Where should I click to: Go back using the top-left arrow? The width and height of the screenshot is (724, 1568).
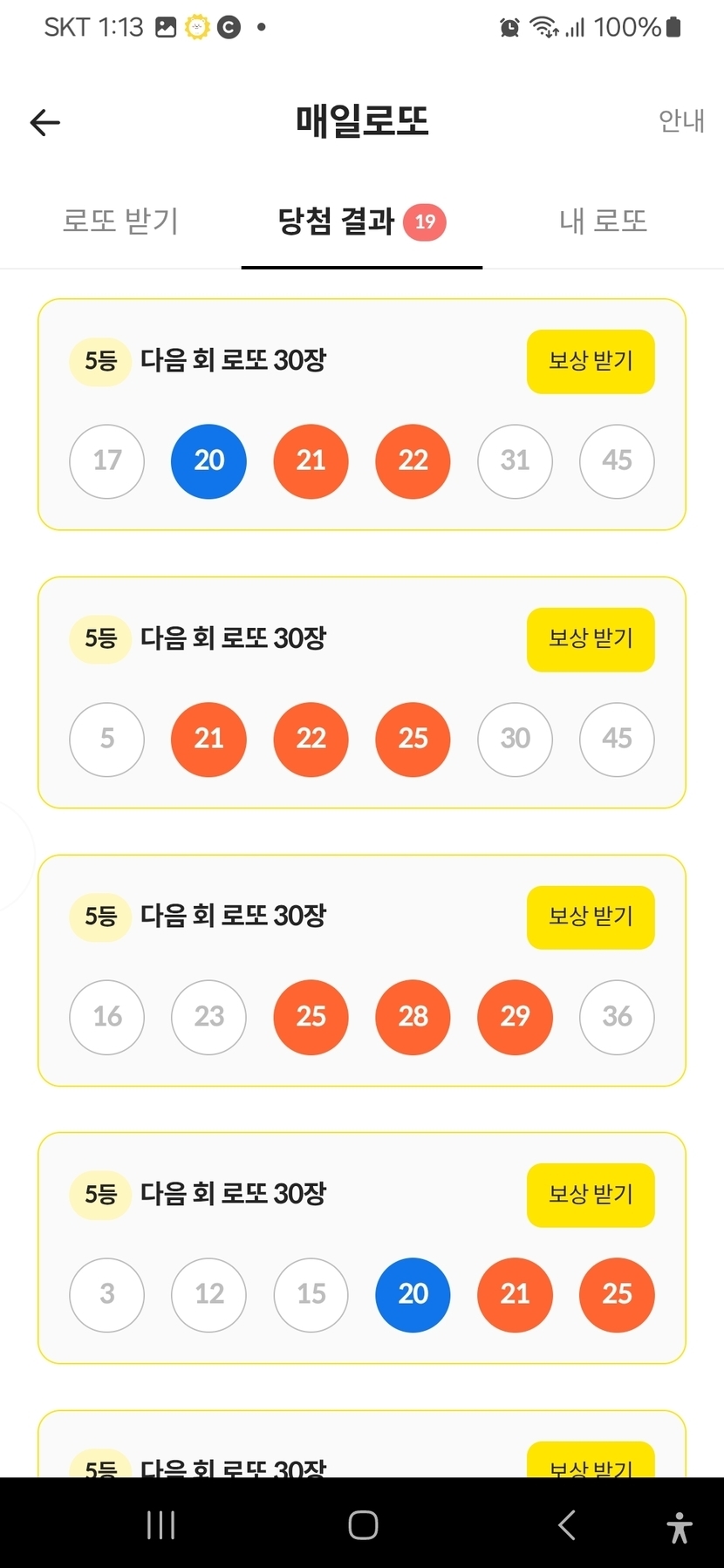pos(45,123)
